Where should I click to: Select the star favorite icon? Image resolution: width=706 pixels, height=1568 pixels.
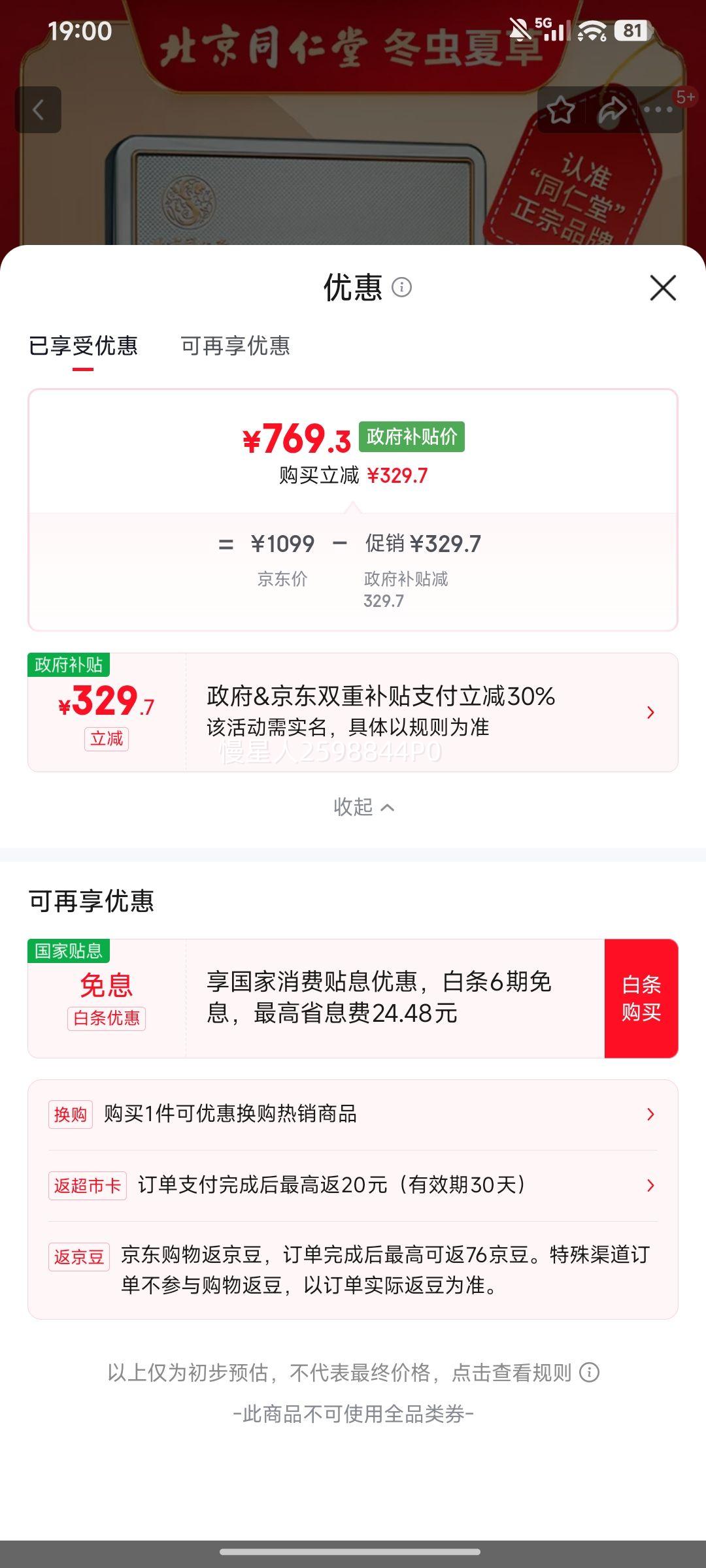[x=561, y=111]
